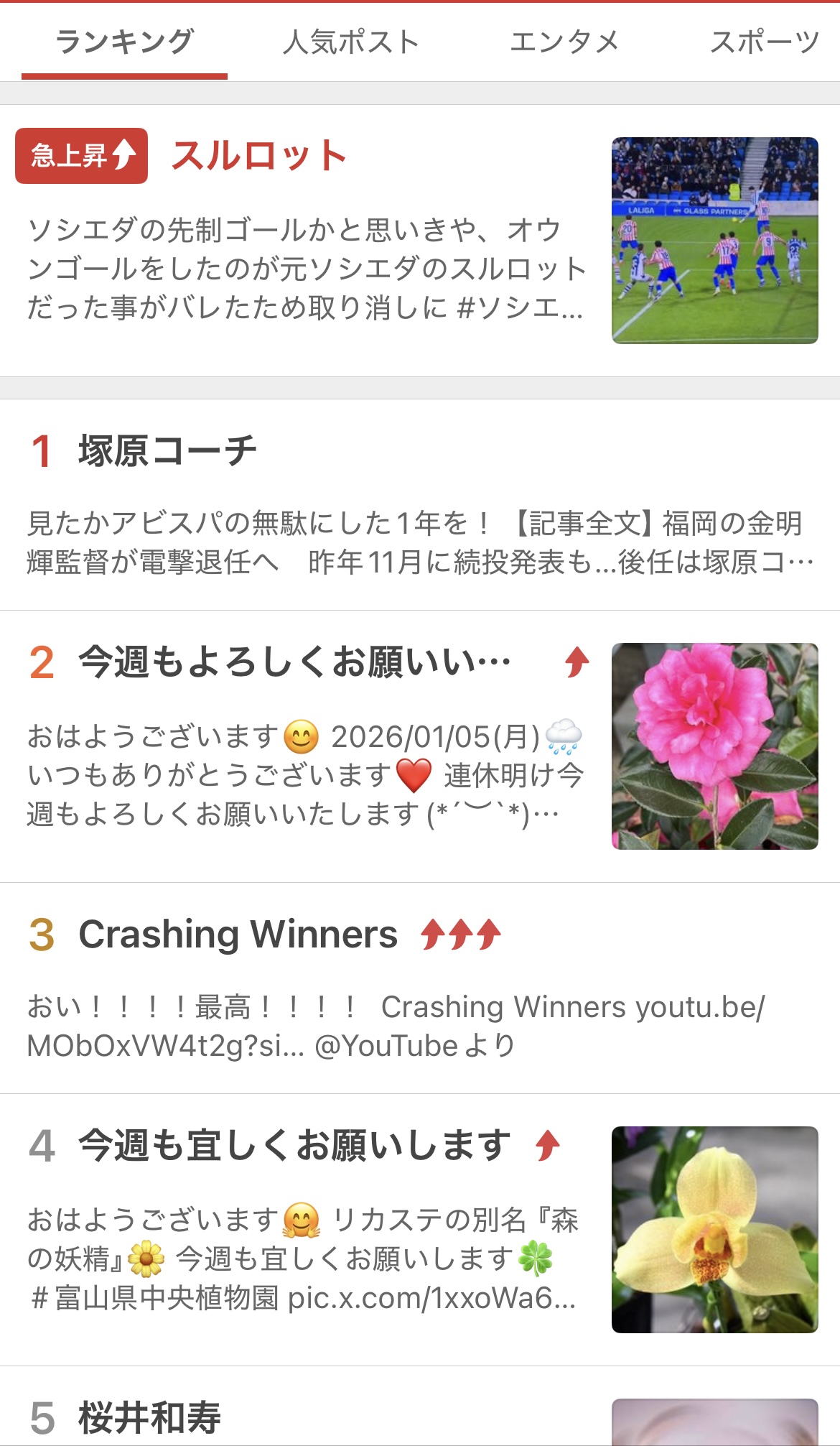Open rank 1 topic 塚原コーチ

pos(167,451)
